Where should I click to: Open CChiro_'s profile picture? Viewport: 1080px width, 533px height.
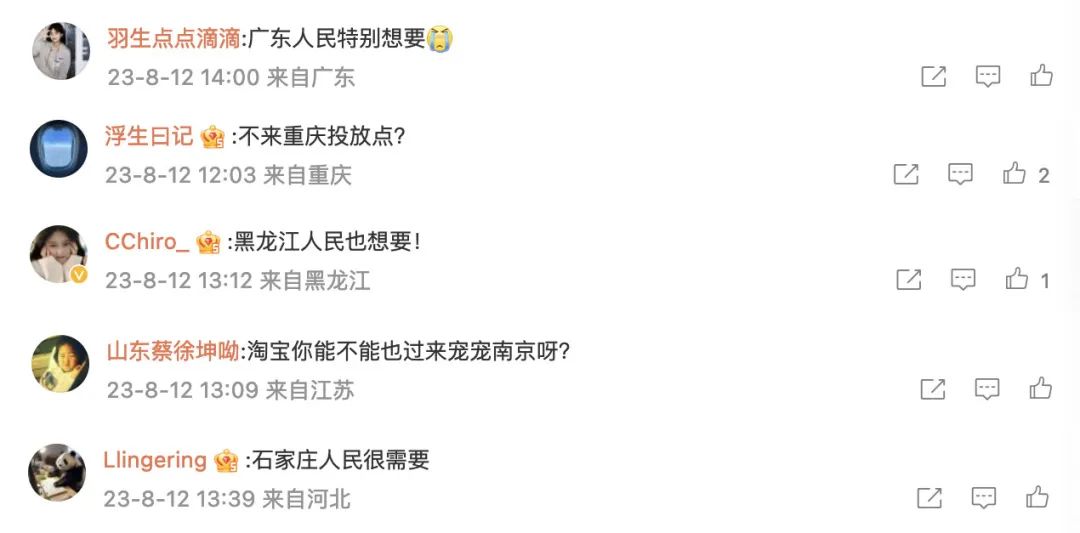pyautogui.click(x=59, y=254)
